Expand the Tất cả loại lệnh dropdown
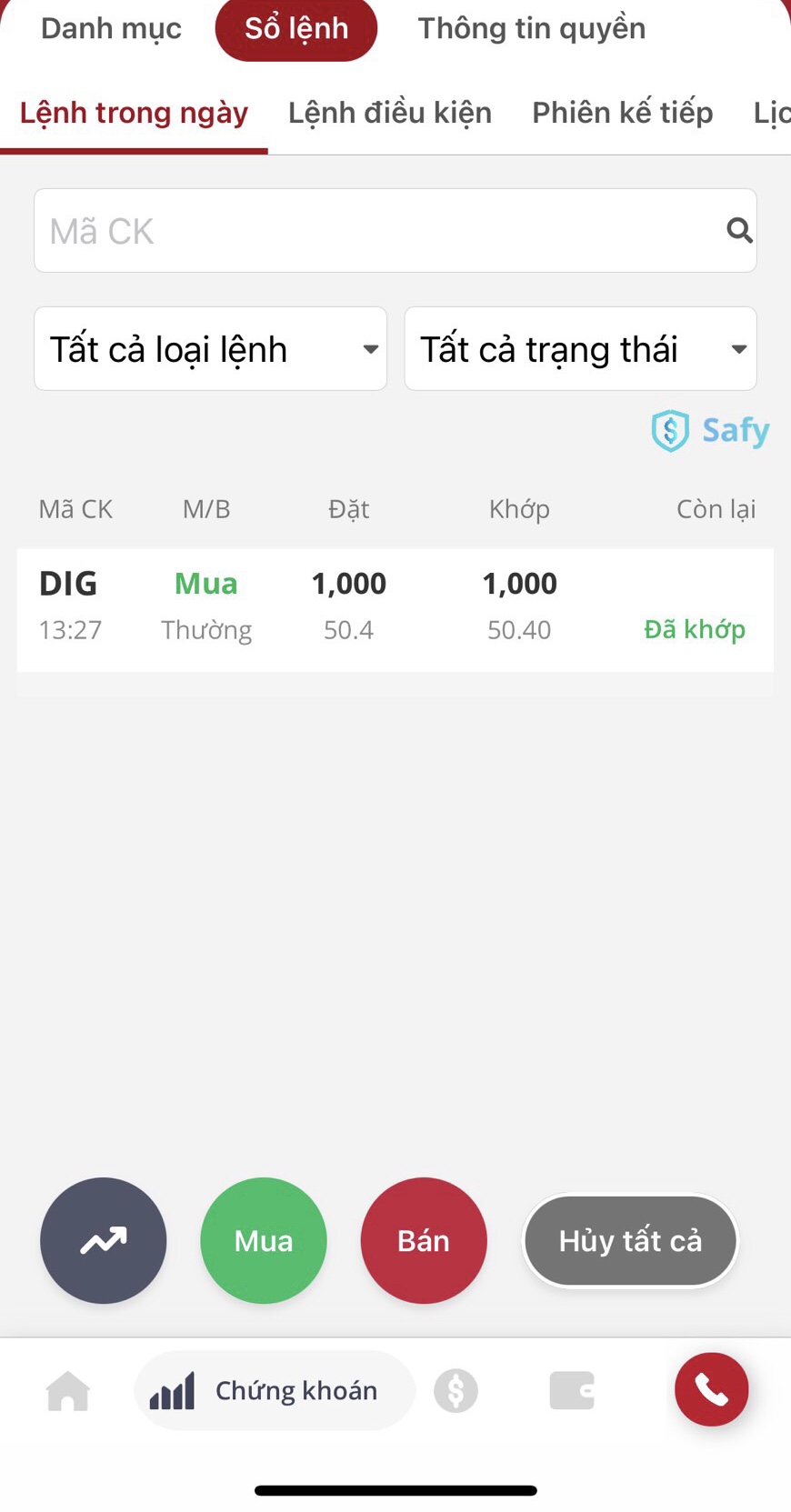 point(210,349)
